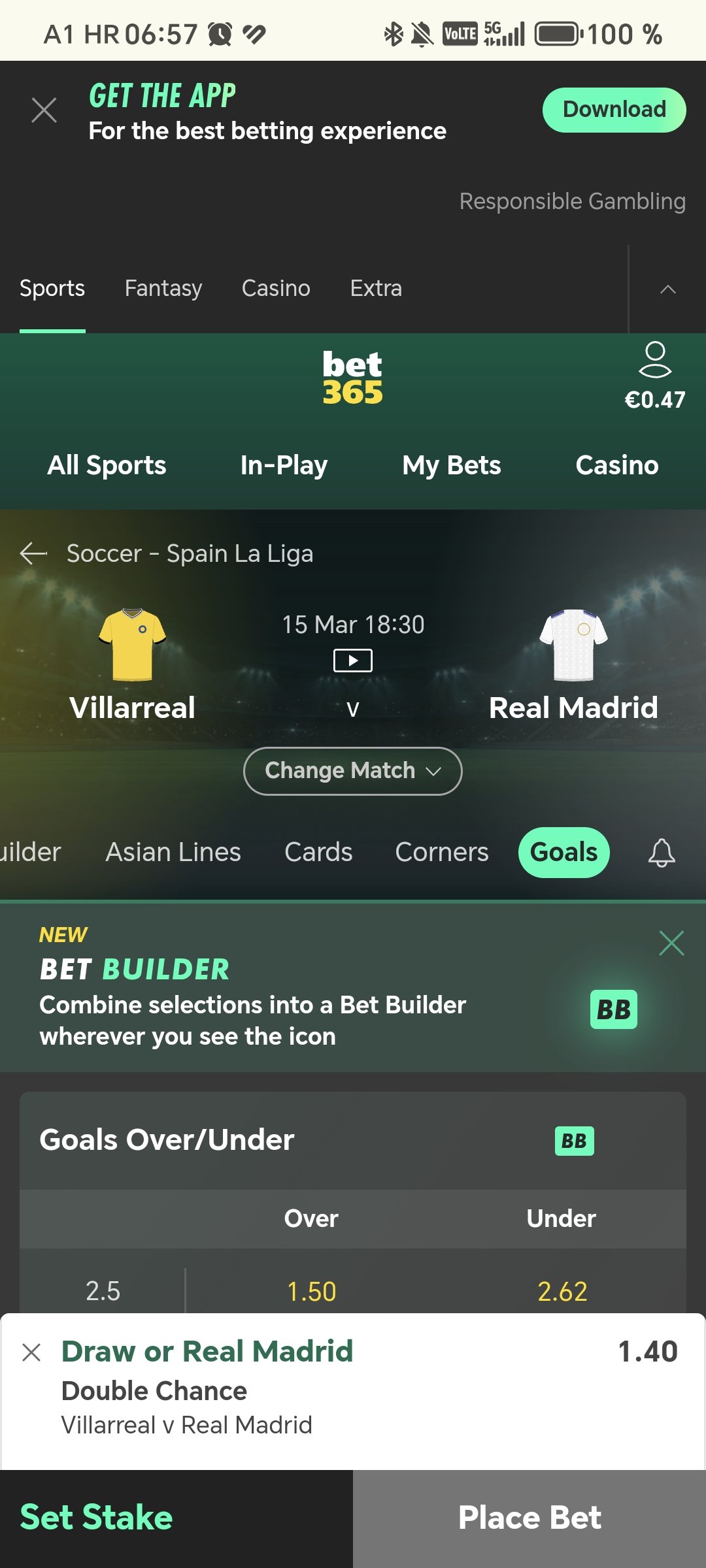Viewport: 706px width, 1568px height.
Task: Enable match alerts with the bell
Action: coord(662,853)
